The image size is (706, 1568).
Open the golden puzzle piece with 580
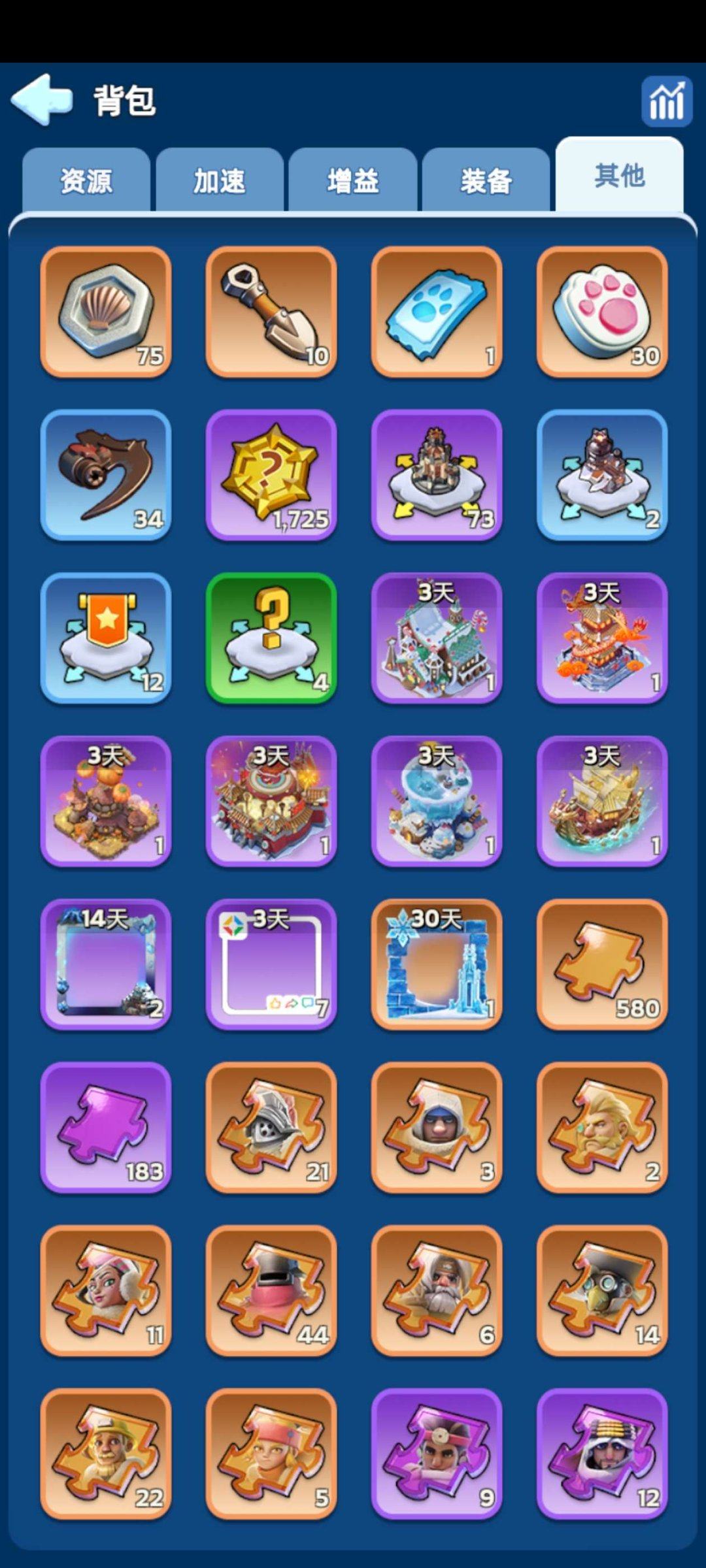click(602, 964)
